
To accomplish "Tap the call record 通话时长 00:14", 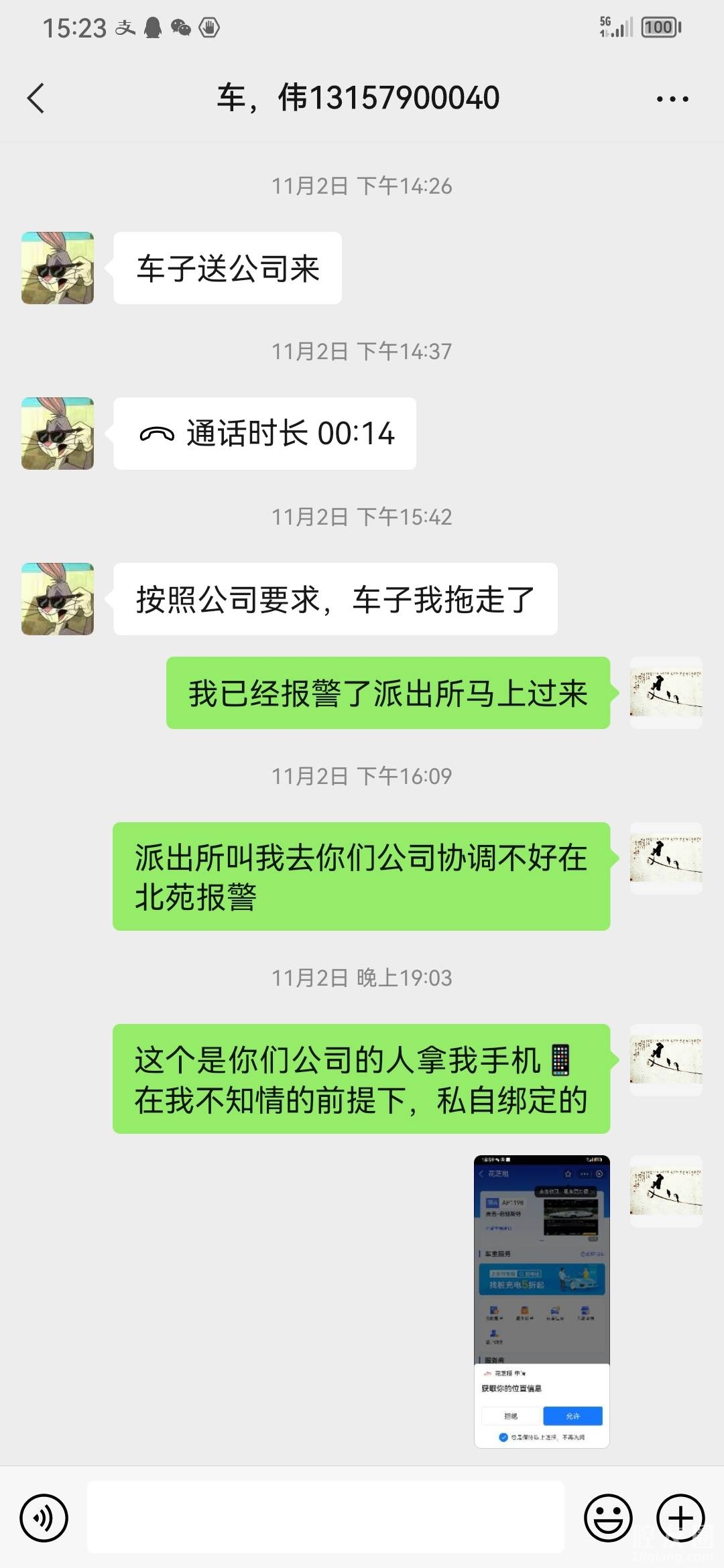I will point(265,434).
